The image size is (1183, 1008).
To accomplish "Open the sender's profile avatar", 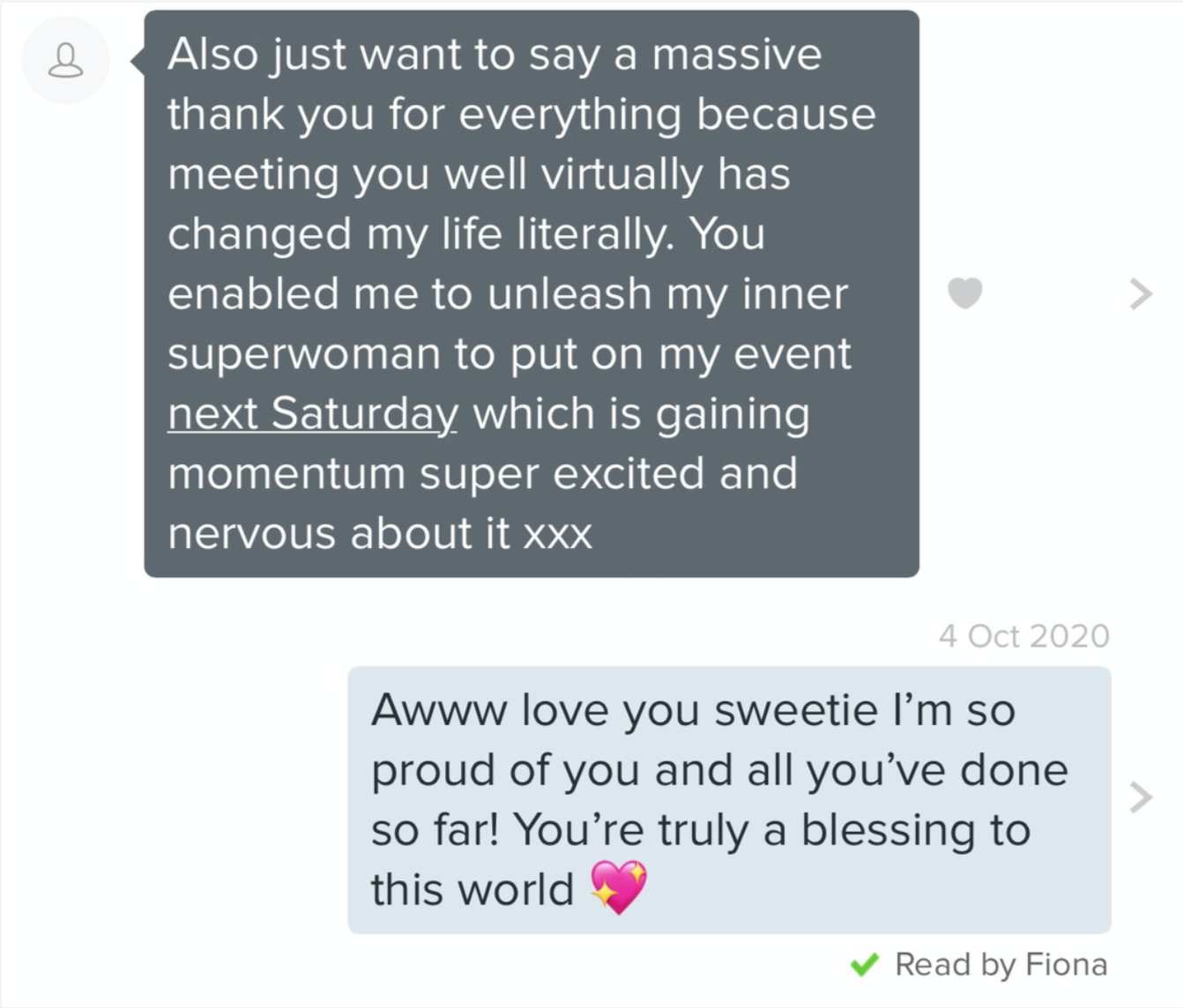I will pyautogui.click(x=65, y=60).
